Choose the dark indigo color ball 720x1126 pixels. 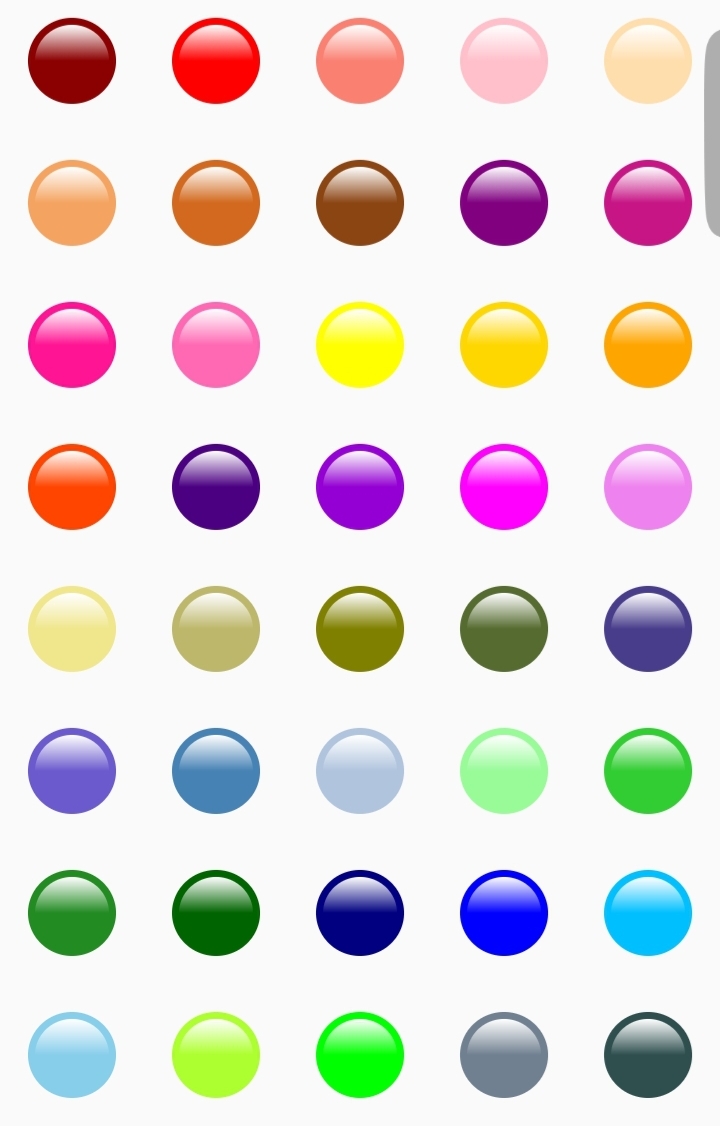[216, 487]
